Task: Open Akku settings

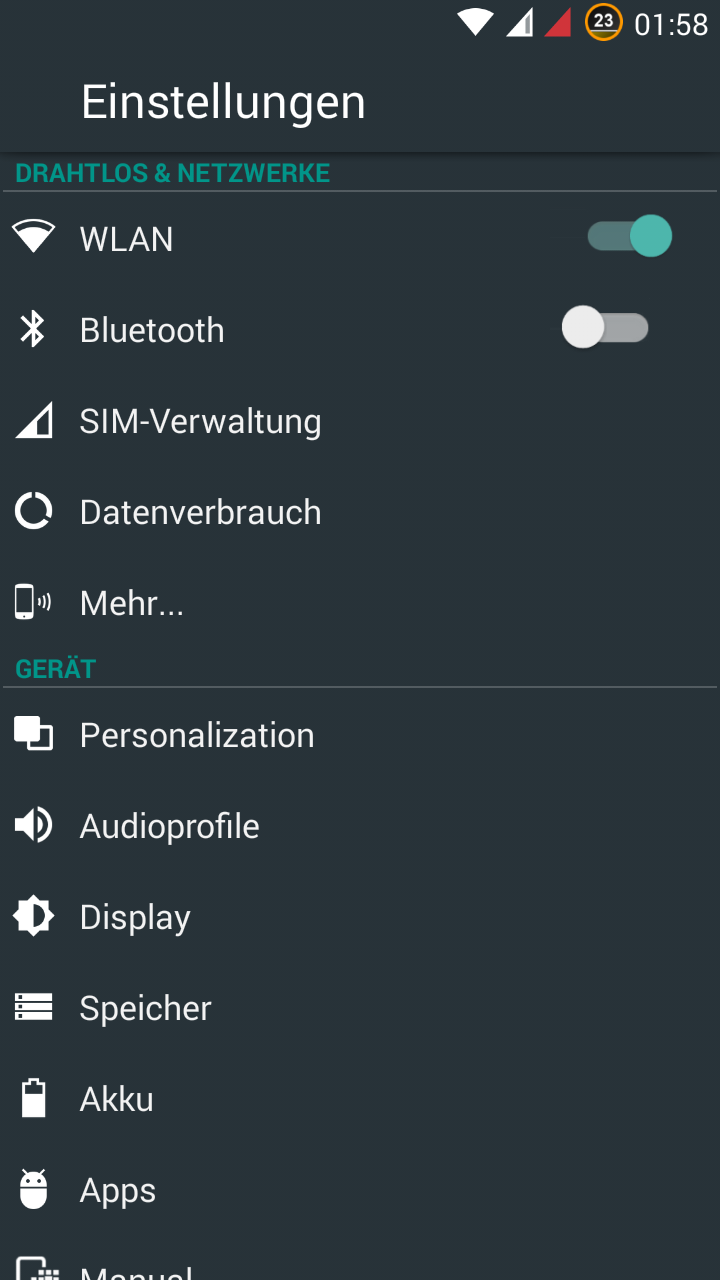Action: [x=117, y=1099]
